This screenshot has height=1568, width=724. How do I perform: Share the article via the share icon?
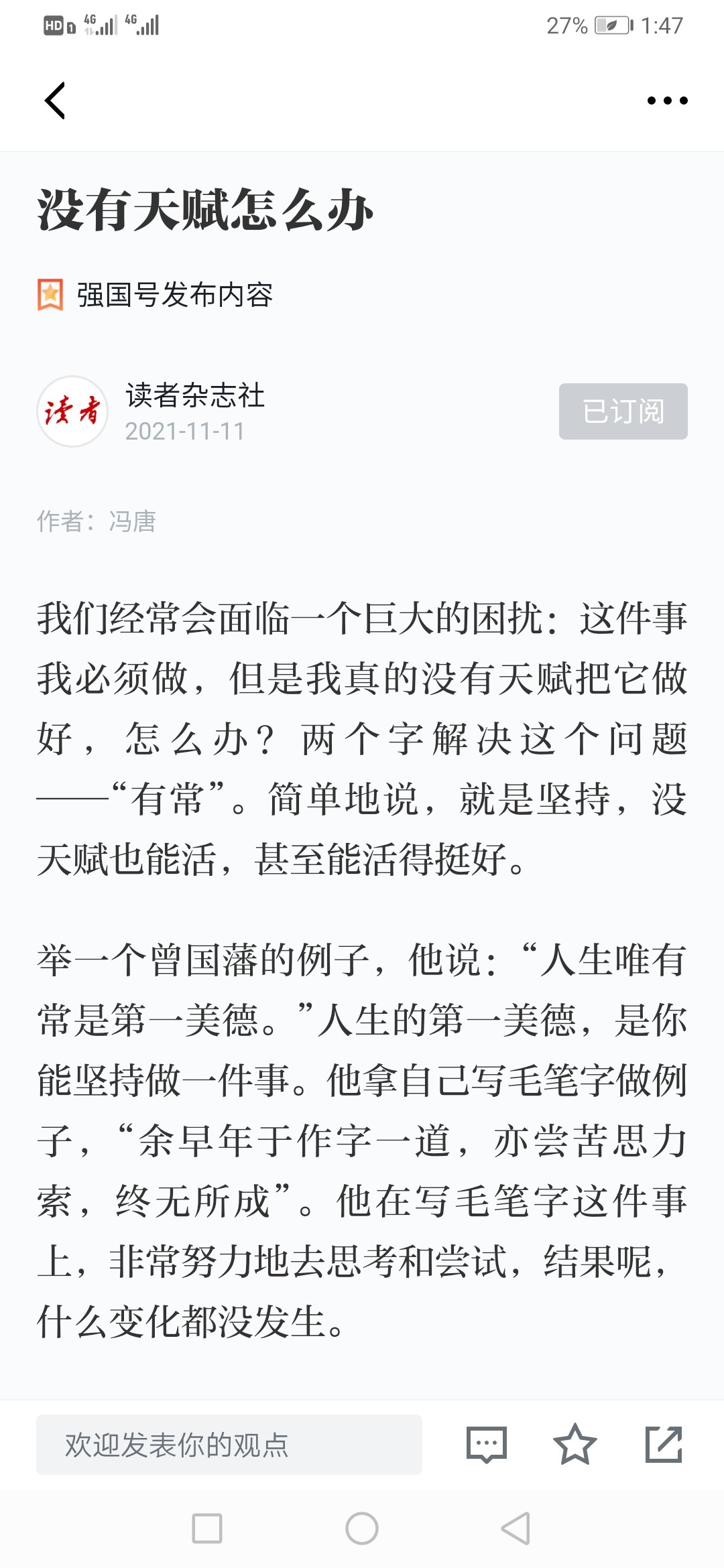tap(664, 1445)
